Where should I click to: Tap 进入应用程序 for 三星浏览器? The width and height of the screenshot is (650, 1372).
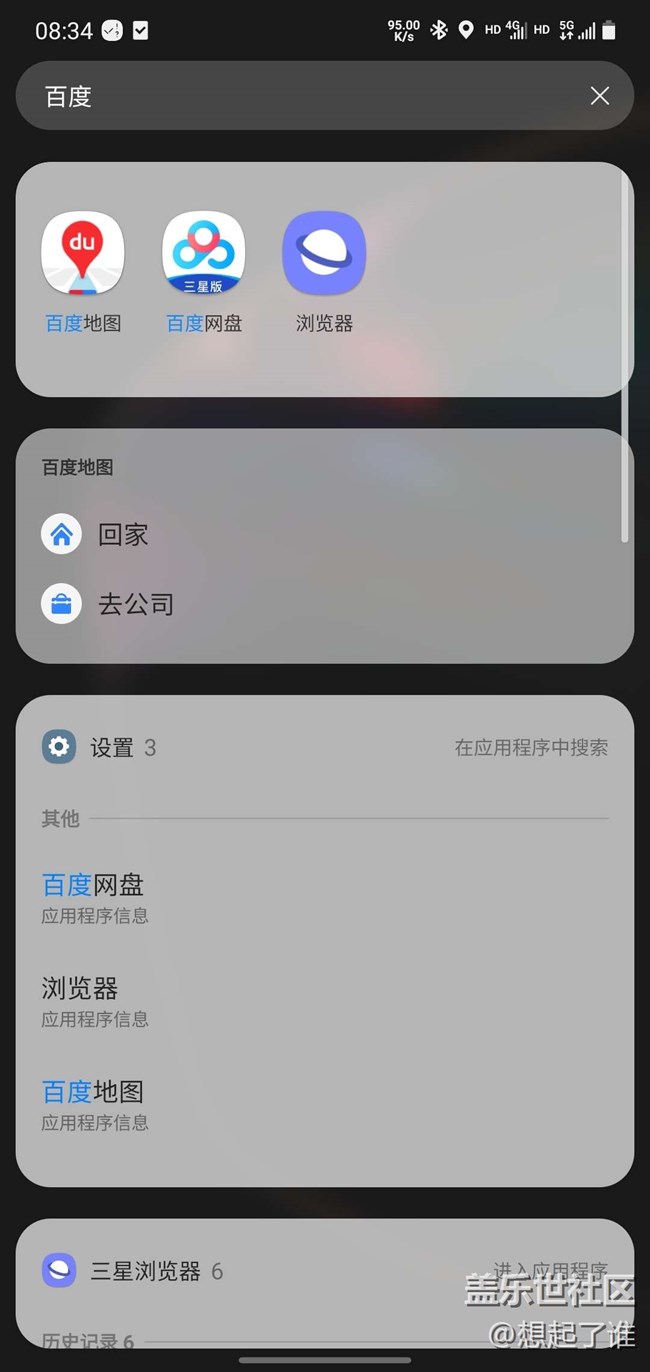[550, 1270]
